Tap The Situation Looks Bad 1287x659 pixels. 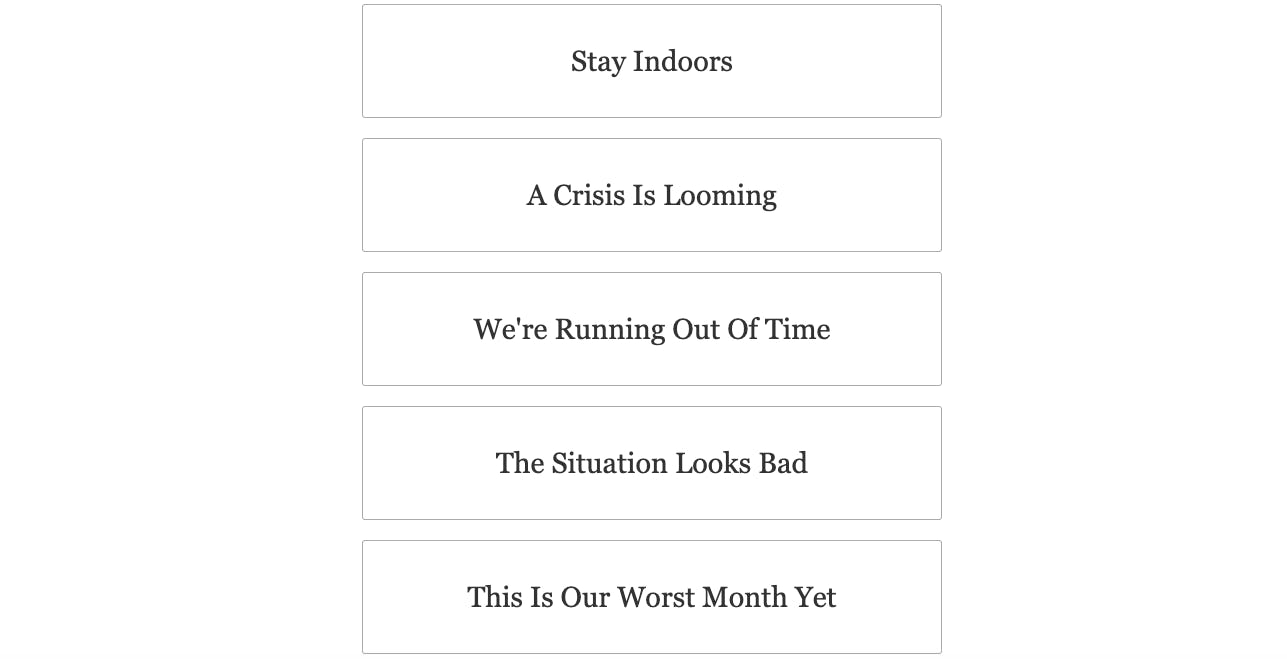pos(651,463)
